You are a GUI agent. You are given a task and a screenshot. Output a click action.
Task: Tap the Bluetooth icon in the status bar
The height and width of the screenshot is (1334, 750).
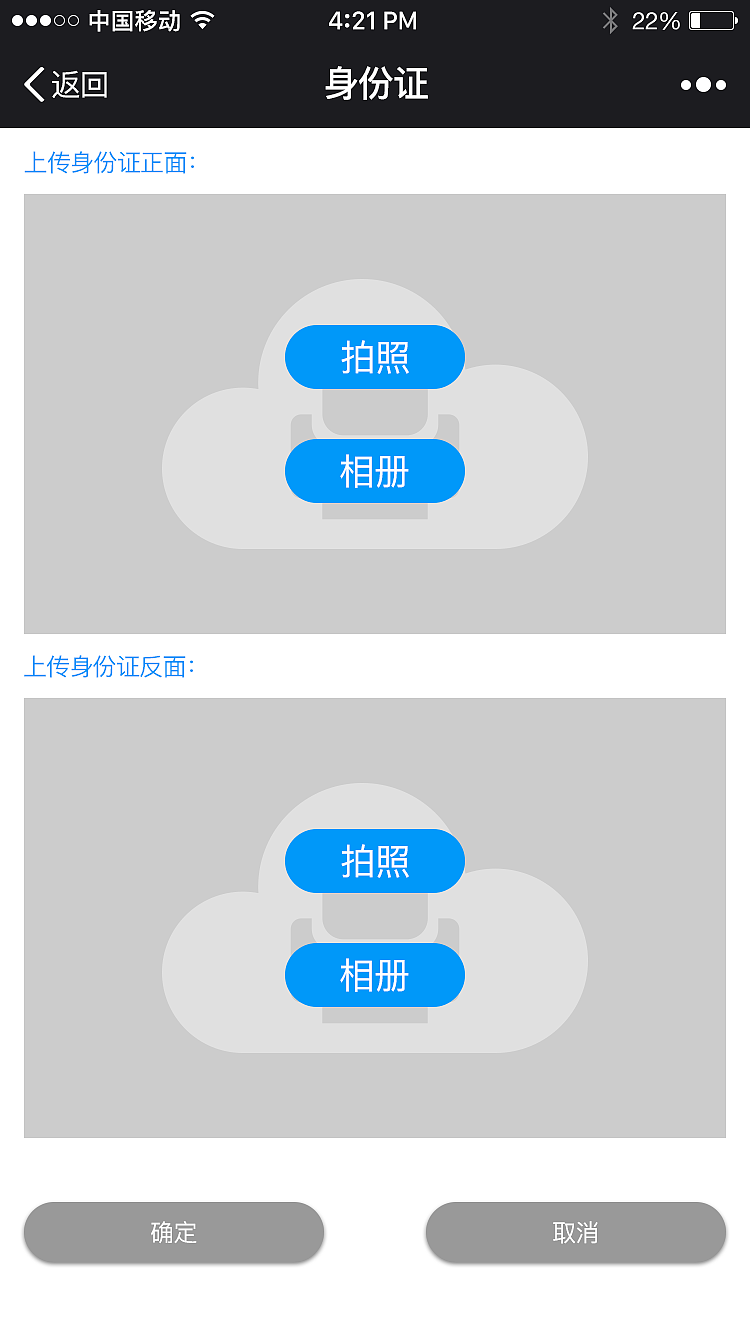(x=611, y=19)
